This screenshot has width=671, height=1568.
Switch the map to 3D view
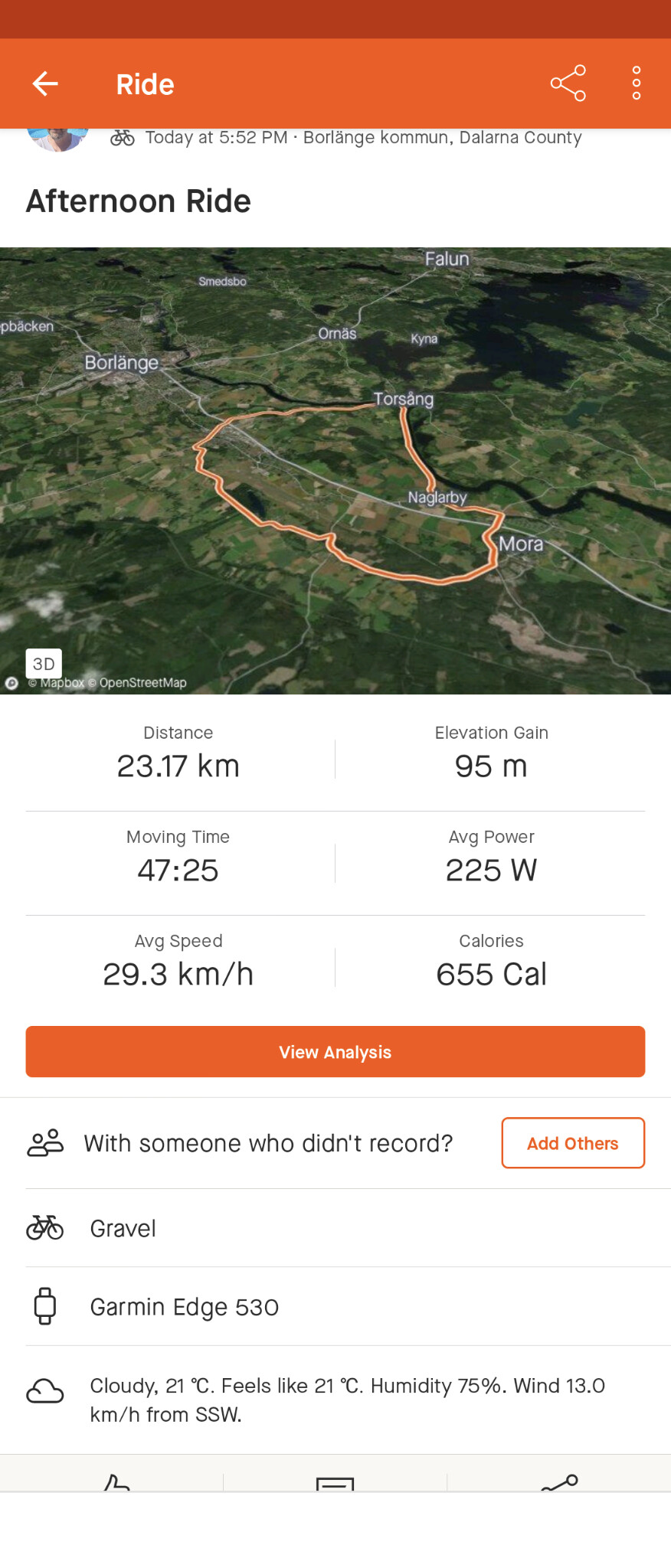[44, 663]
